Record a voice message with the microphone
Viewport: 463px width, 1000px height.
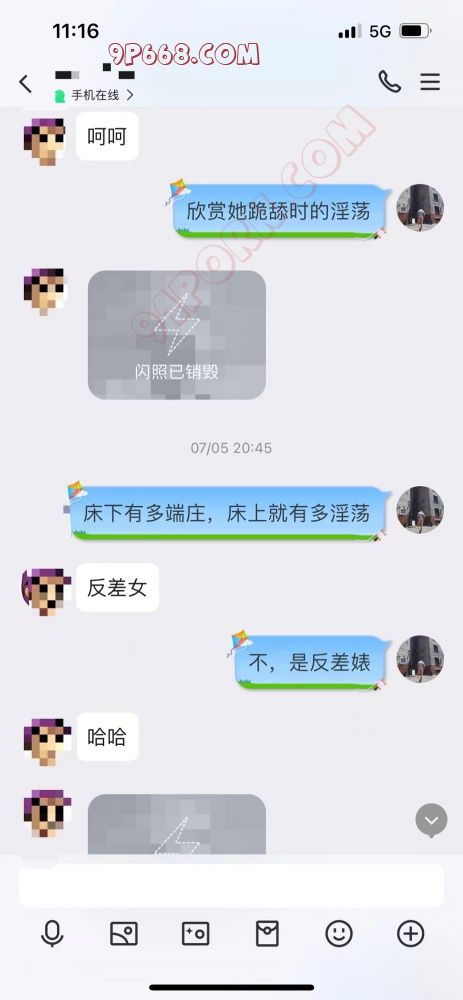pos(52,934)
